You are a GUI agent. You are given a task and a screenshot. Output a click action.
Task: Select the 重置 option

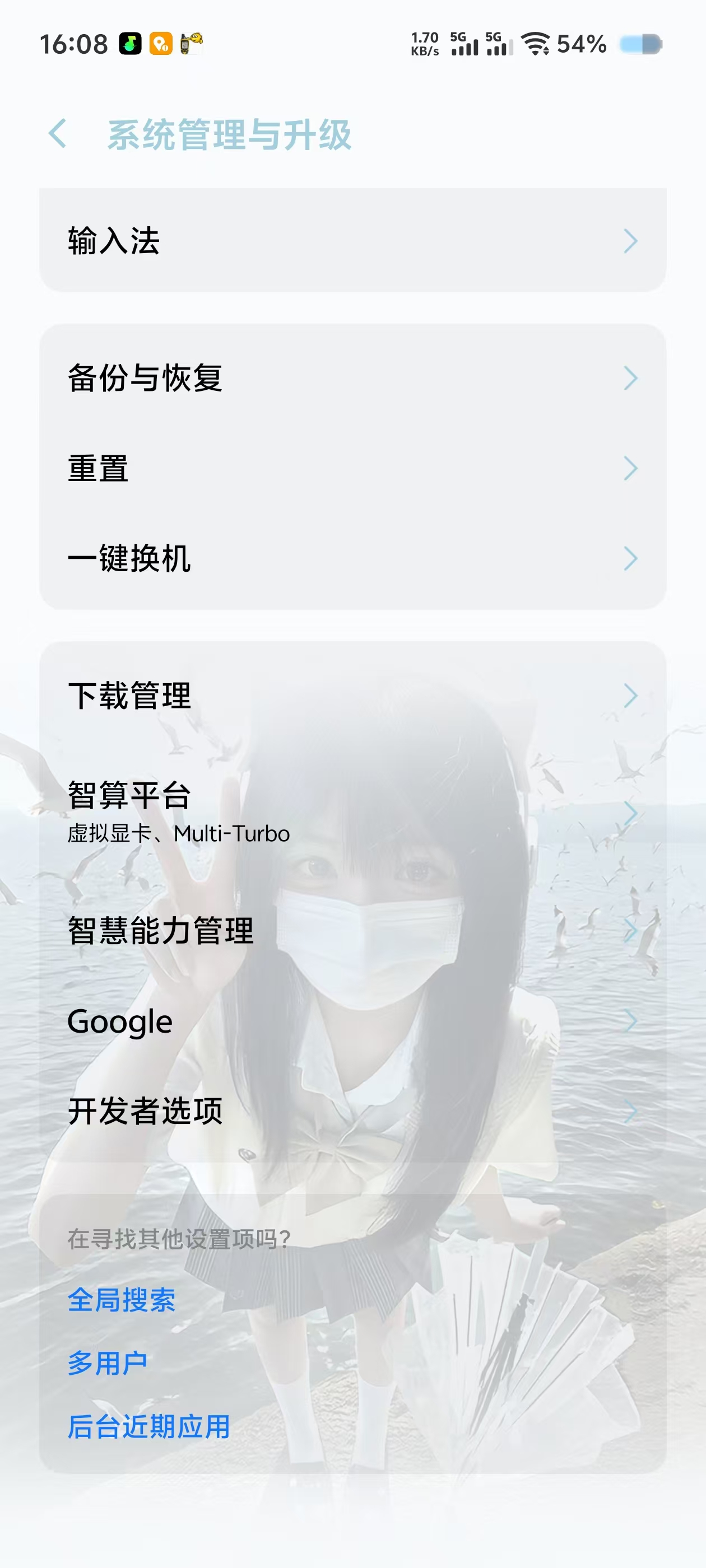[x=352, y=468]
